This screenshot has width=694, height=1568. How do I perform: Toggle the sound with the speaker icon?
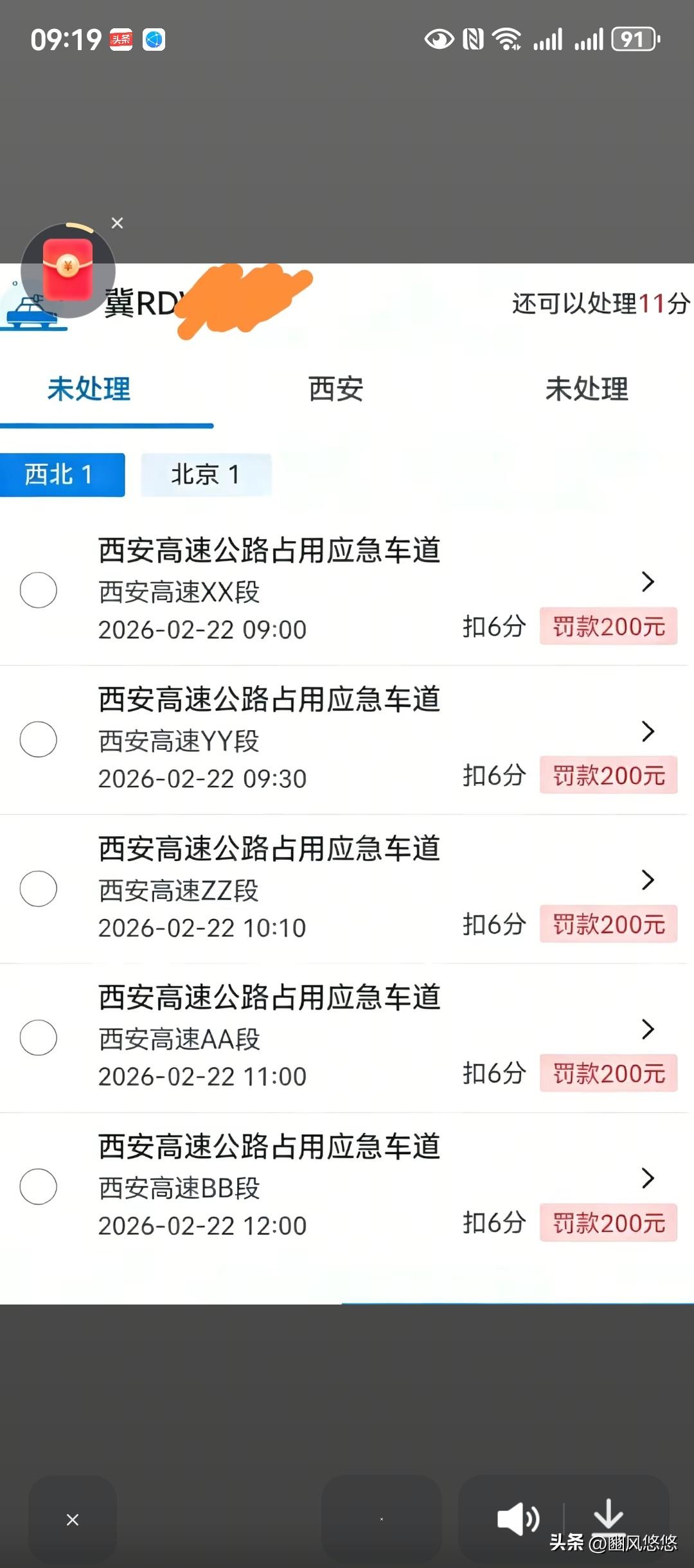(518, 1519)
